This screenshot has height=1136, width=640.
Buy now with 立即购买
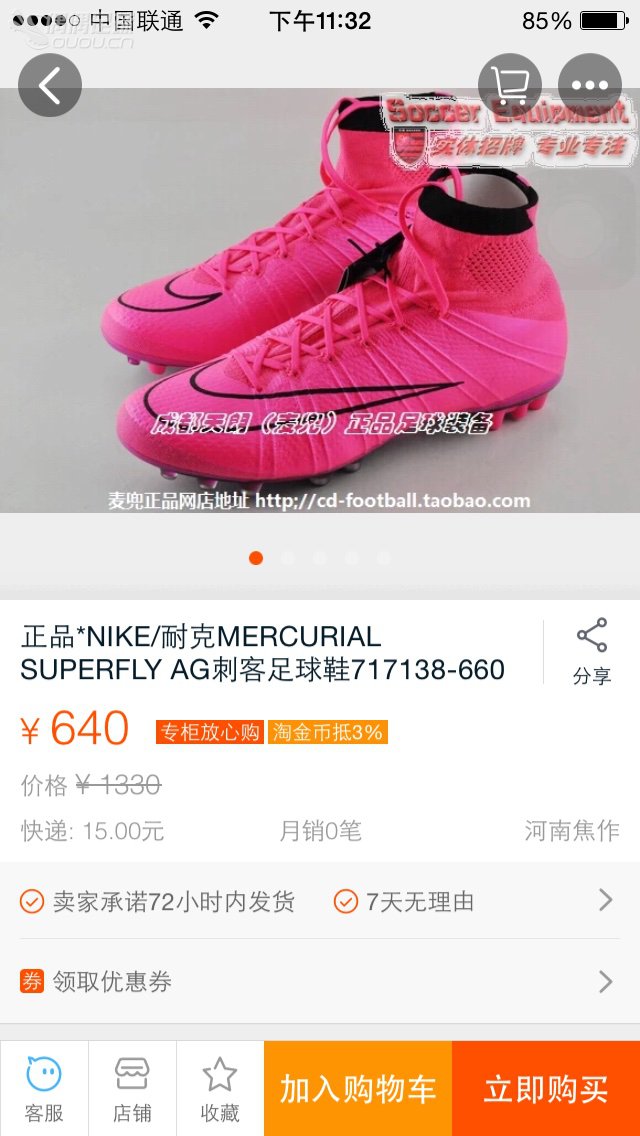click(x=546, y=1088)
